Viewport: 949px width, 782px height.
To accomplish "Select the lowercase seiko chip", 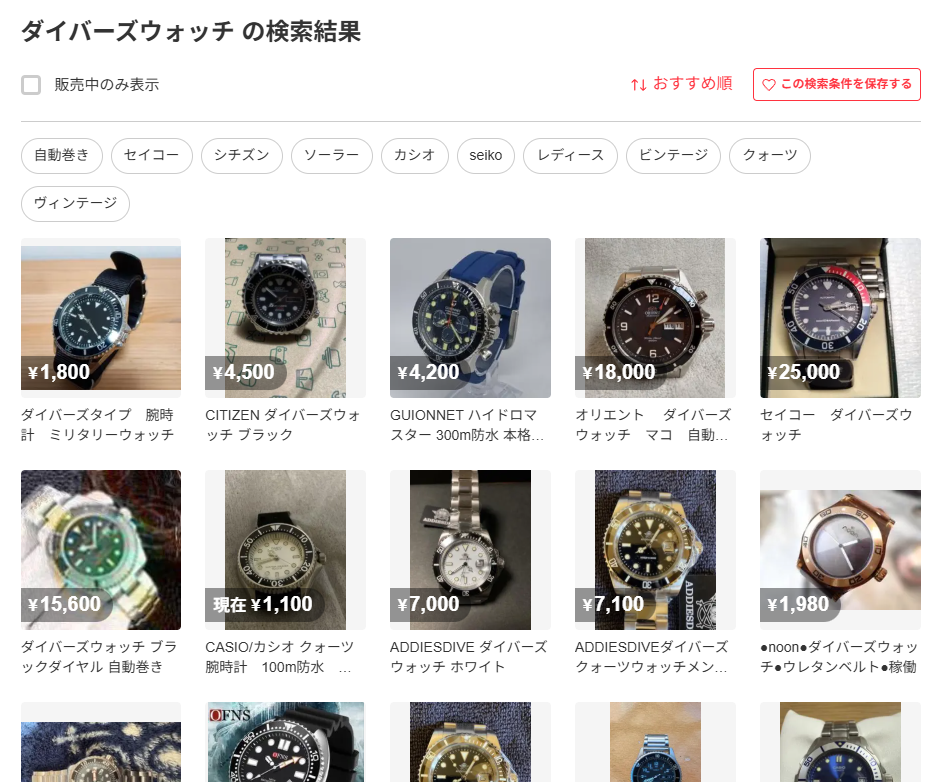I will [486, 155].
